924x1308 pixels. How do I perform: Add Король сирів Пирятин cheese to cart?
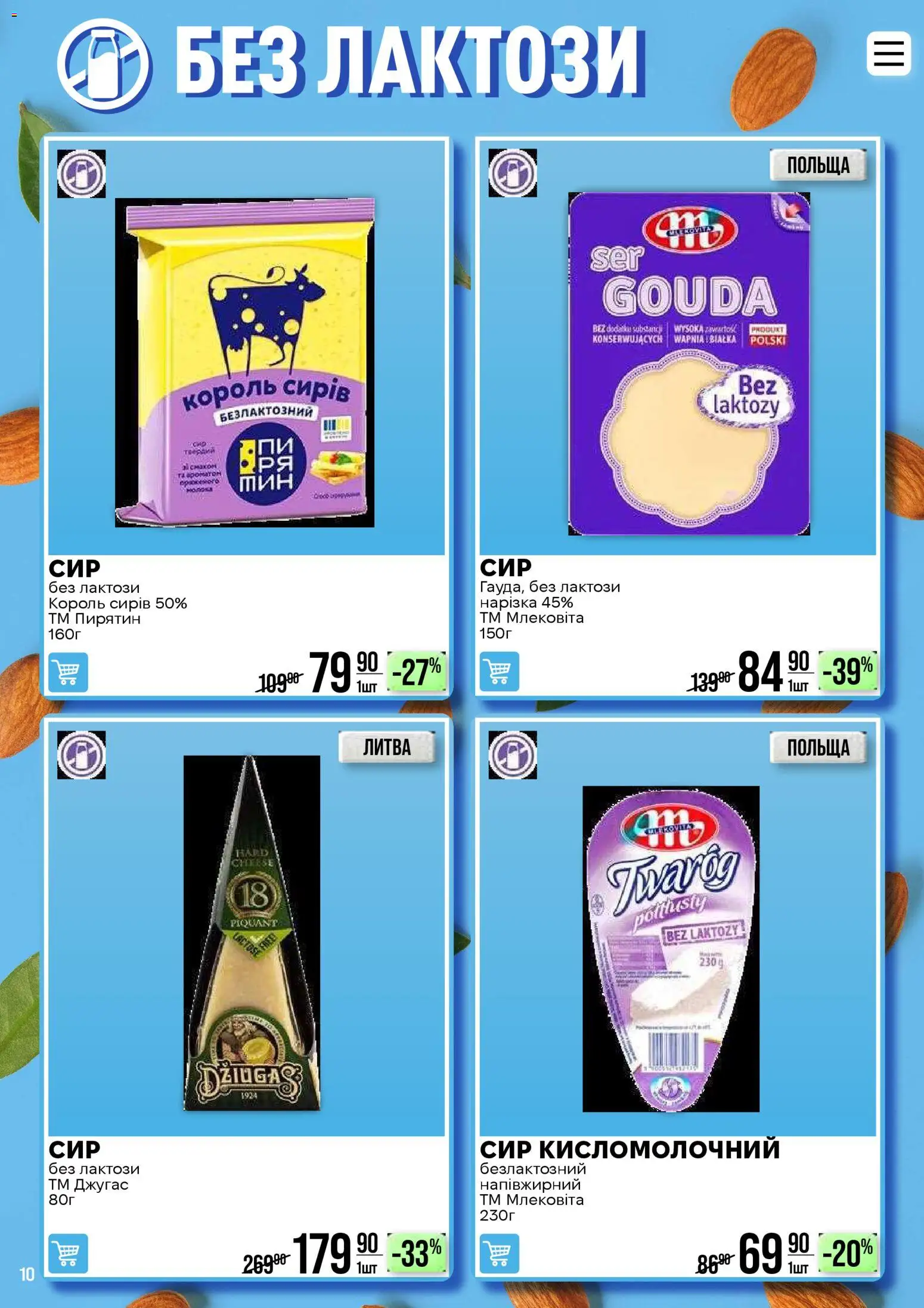68,672
